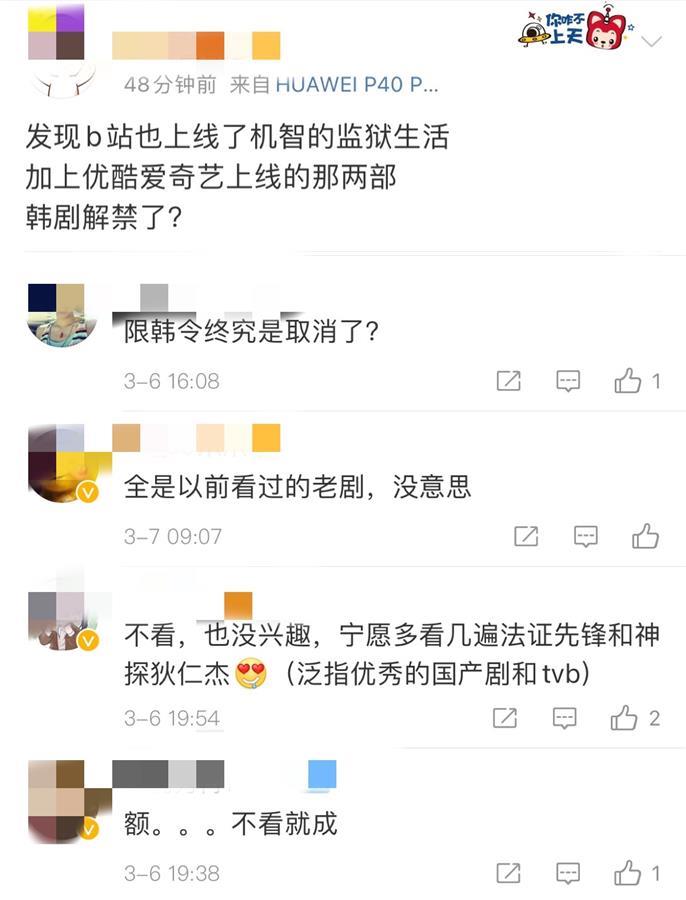This screenshot has height=900, width=686.
Task: Repost the comment 全是以前看过的老剧
Action: pyautogui.click(x=526, y=537)
